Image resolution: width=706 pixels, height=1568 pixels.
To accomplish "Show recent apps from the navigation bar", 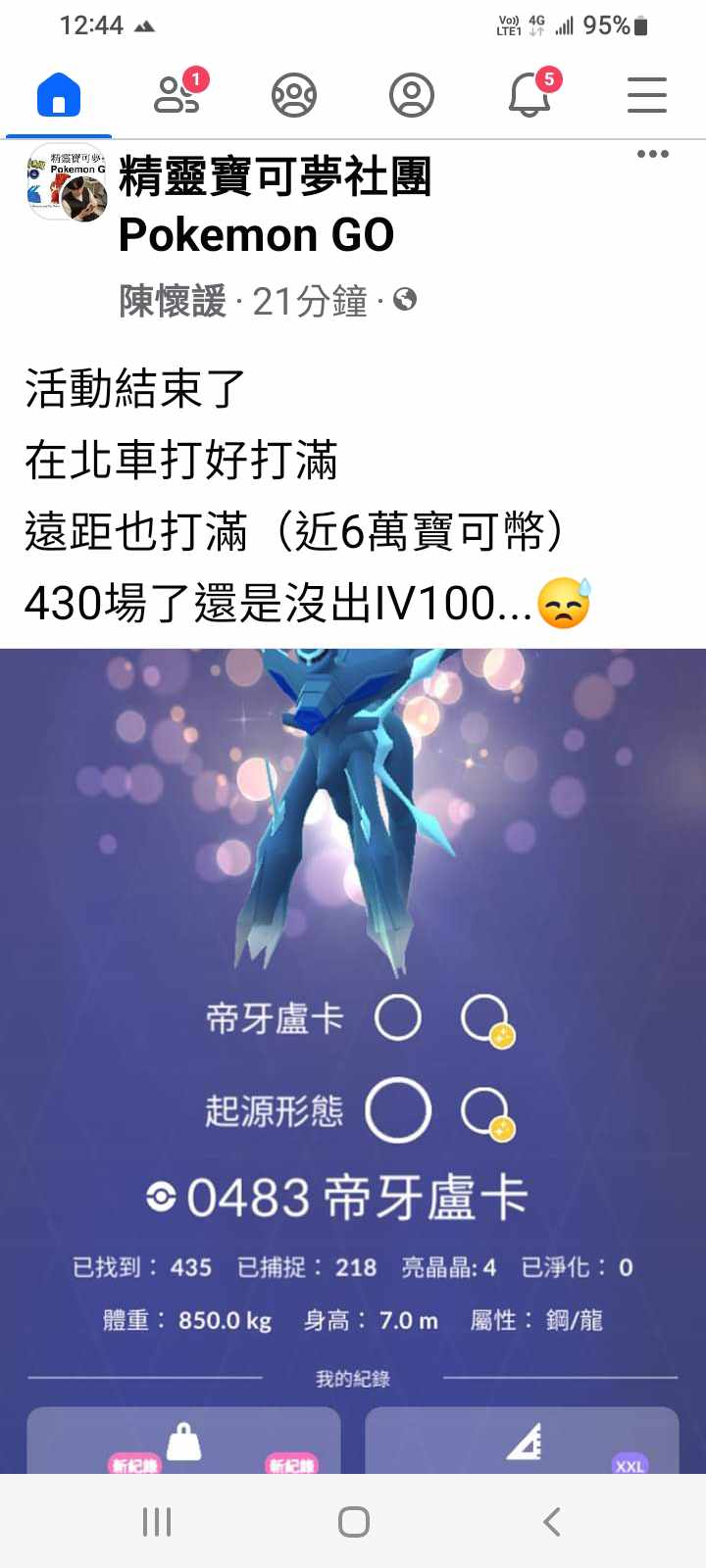I will click(157, 1522).
